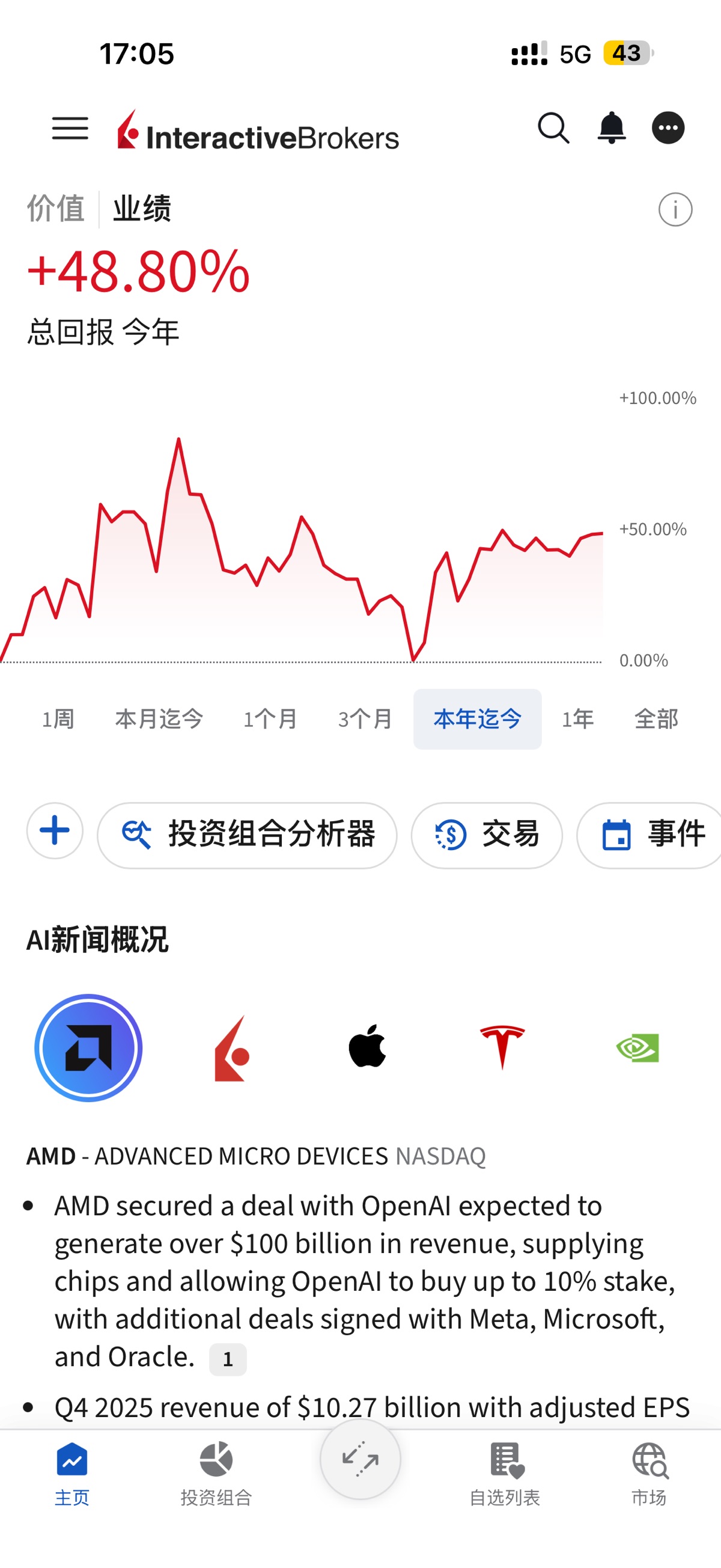The image size is (721, 1568).
Task: Open the hamburger drawer menu
Action: pyautogui.click(x=70, y=129)
